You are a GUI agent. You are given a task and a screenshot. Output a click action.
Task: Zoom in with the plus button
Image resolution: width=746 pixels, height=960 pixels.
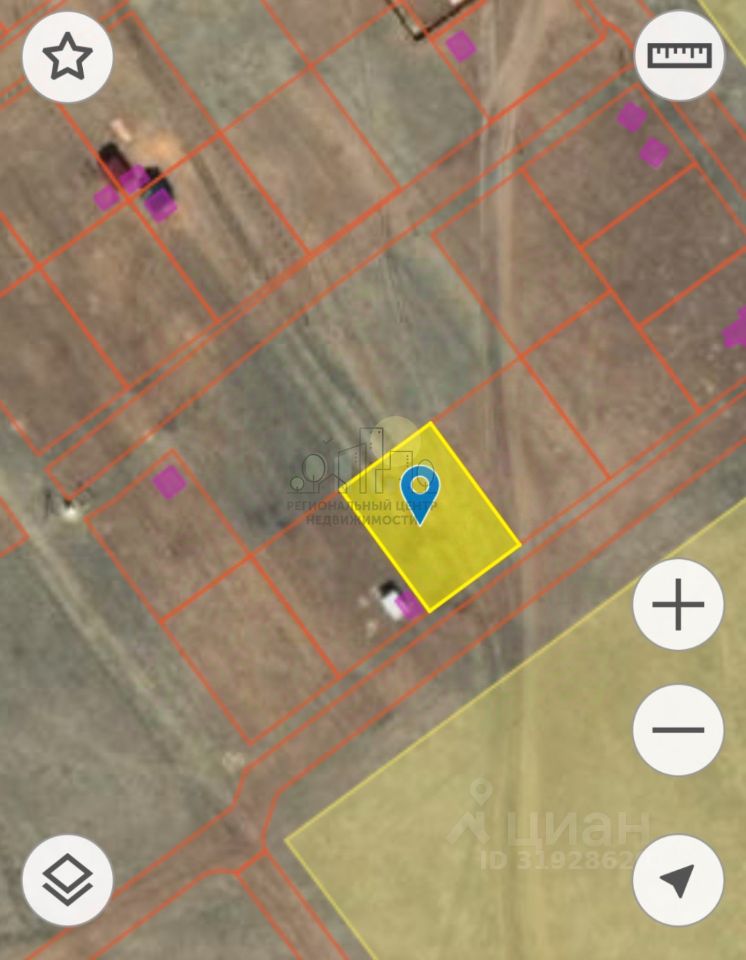(x=678, y=605)
